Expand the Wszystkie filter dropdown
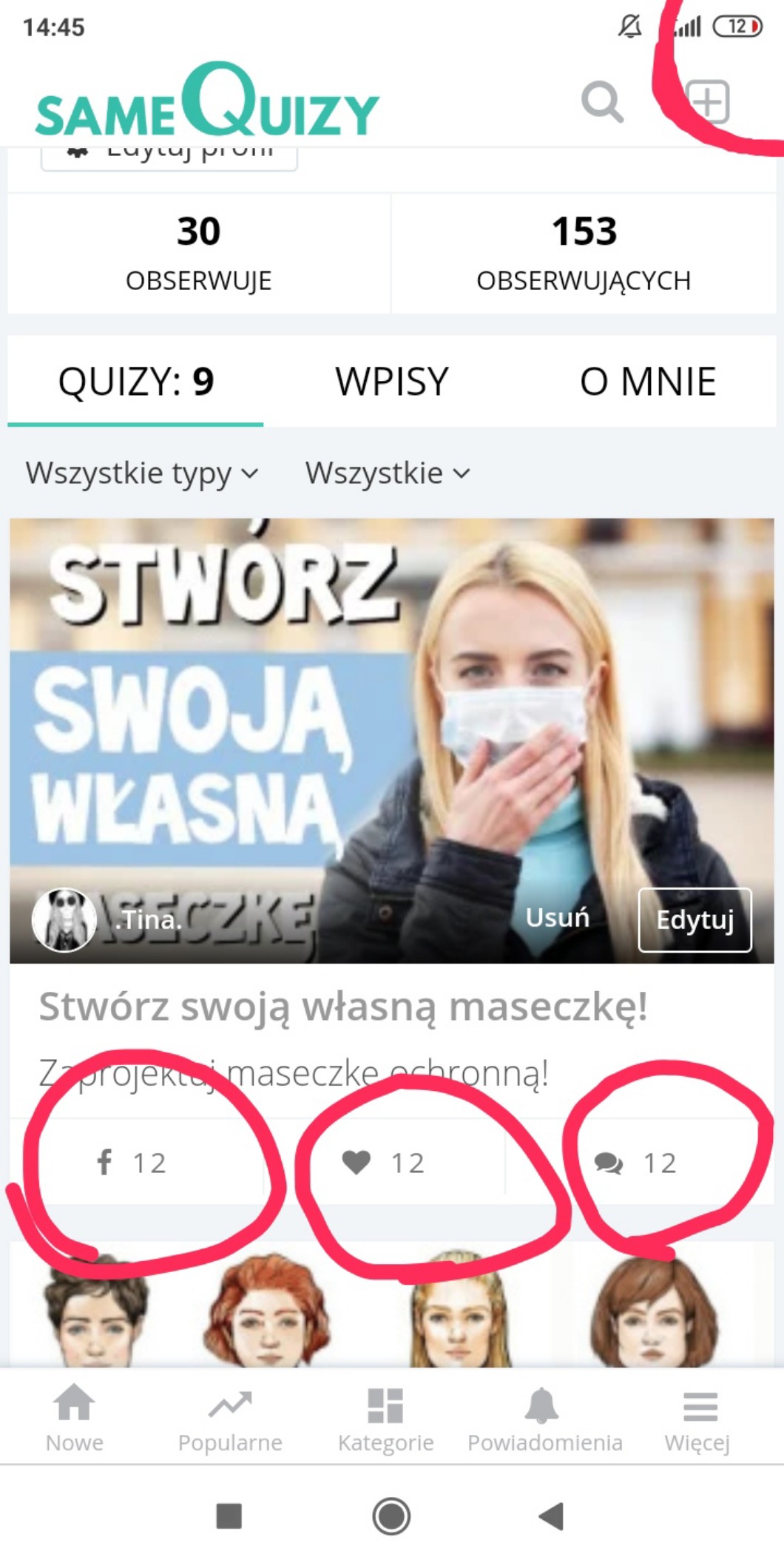This screenshot has width=784, height=1568. tap(387, 473)
